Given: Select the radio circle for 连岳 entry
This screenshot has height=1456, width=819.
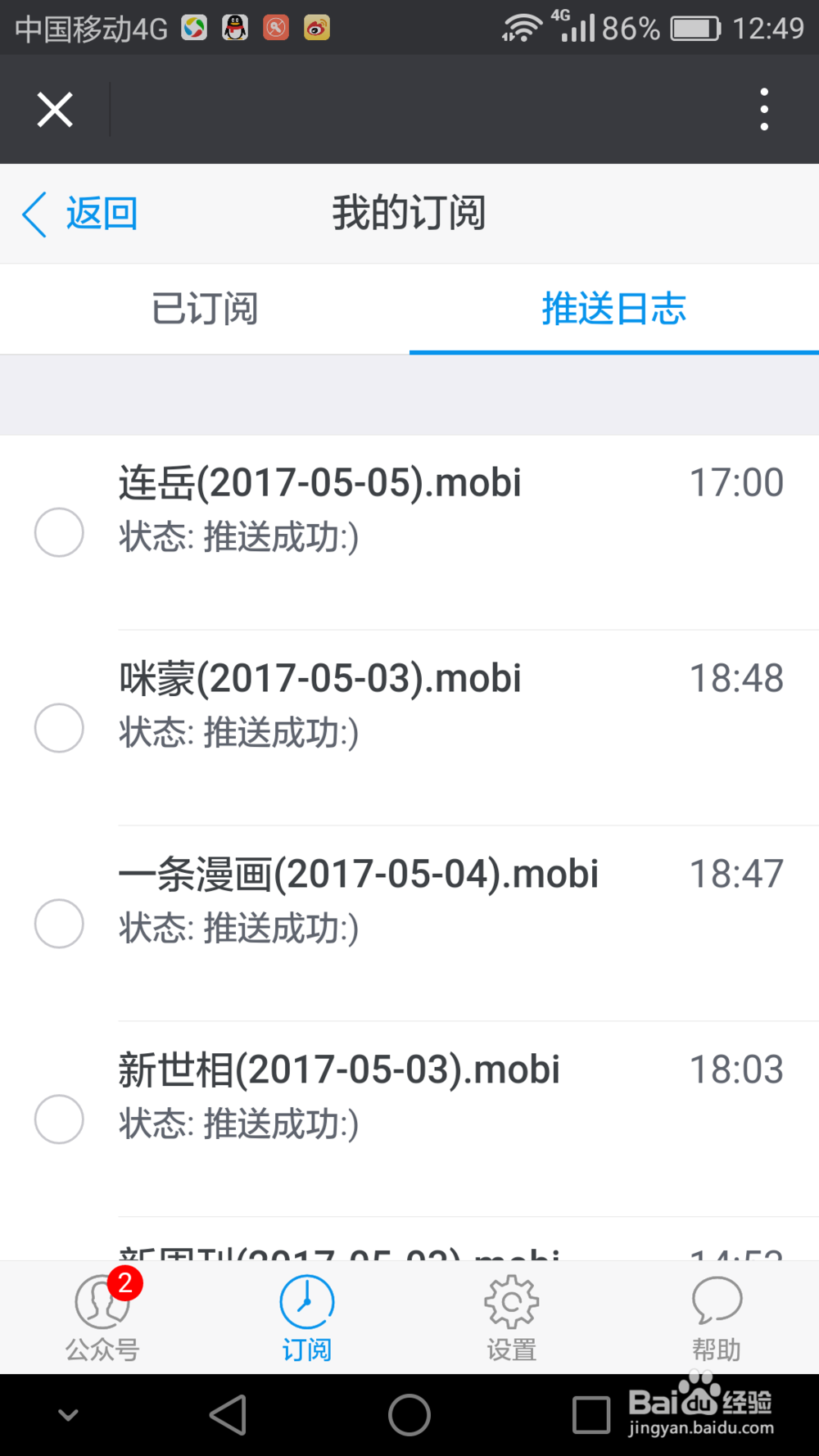Looking at the screenshot, I should coord(59,532).
